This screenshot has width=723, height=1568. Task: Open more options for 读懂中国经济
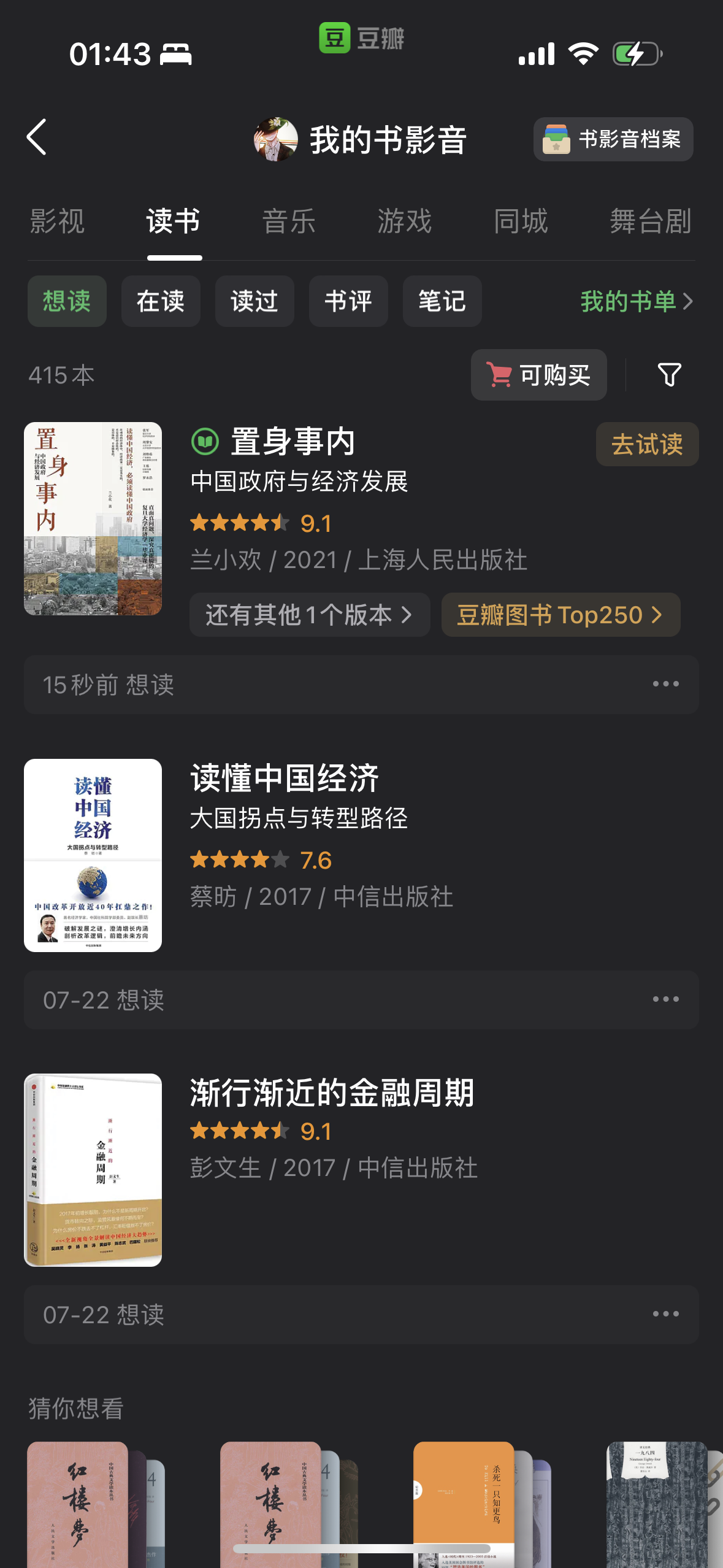pos(665,999)
